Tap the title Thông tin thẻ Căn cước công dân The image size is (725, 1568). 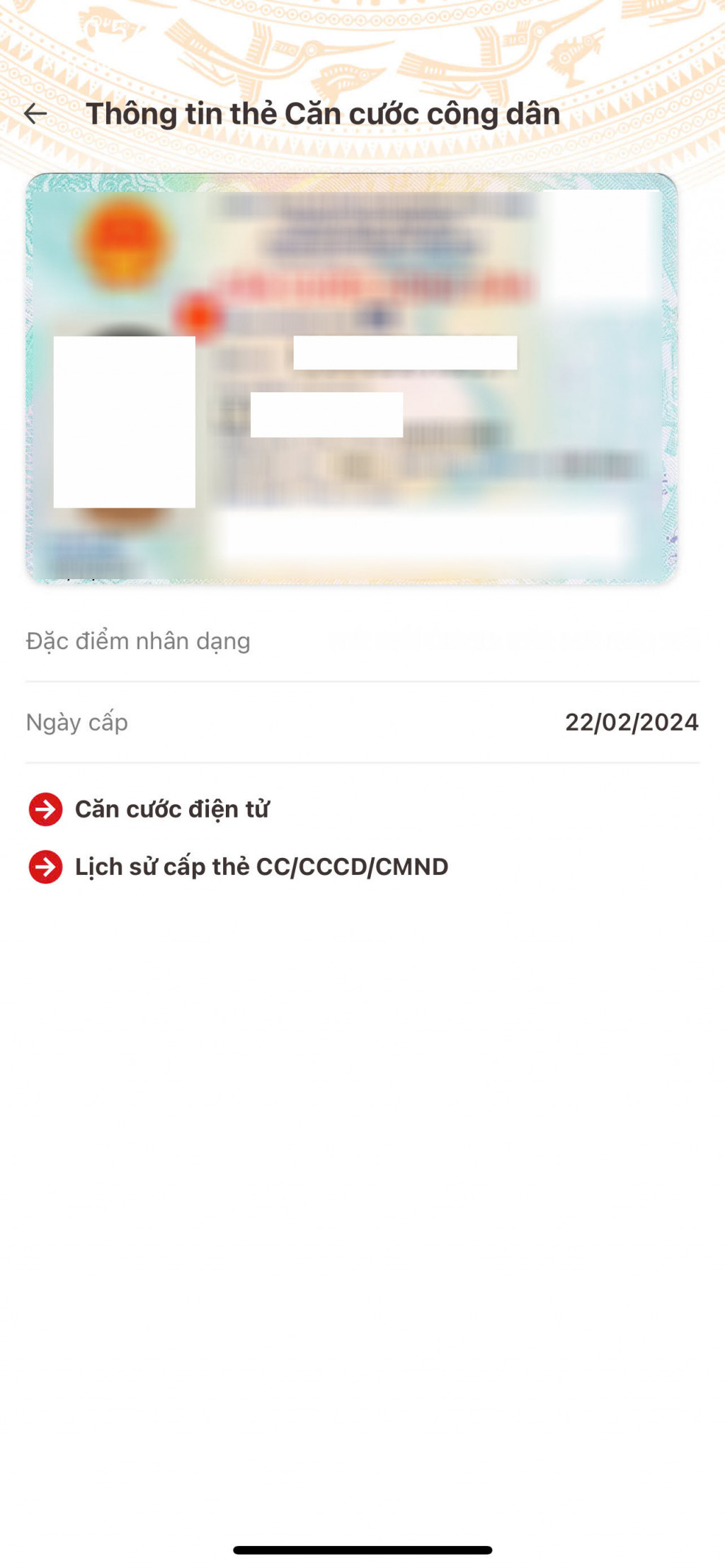(x=322, y=112)
